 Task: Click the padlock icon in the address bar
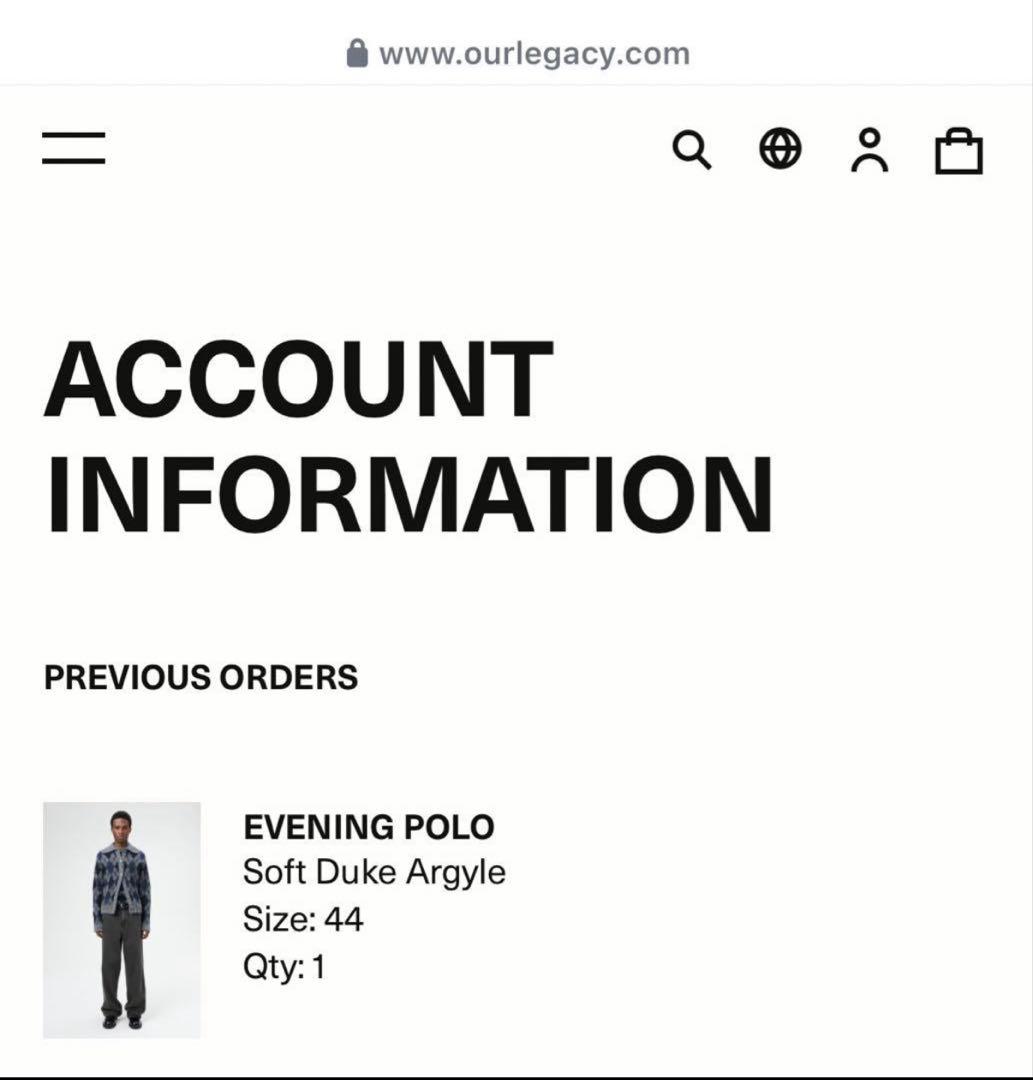tap(357, 50)
